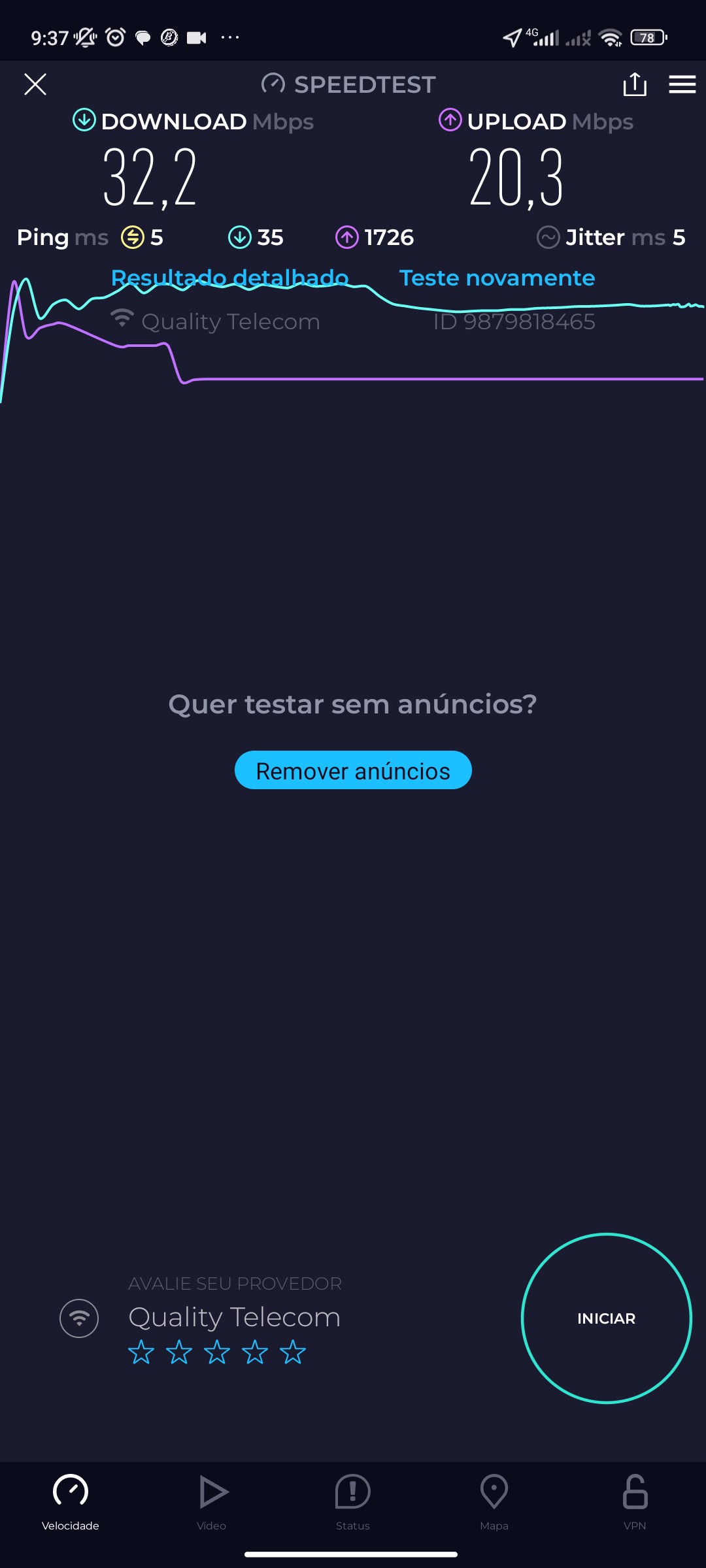Screen dimensions: 706x1568
Task: Open Resultado detalhado link
Action: [x=229, y=278]
